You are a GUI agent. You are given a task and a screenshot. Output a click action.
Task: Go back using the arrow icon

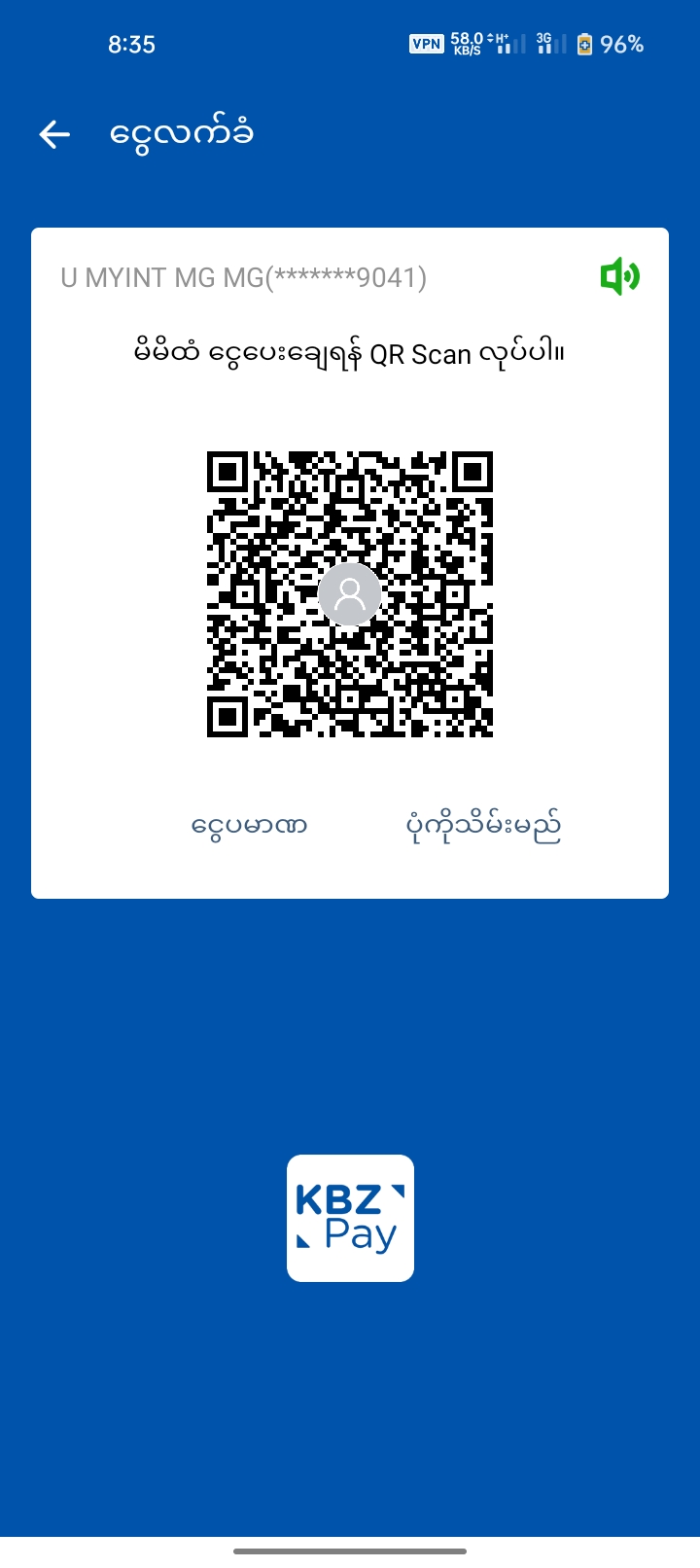click(54, 134)
